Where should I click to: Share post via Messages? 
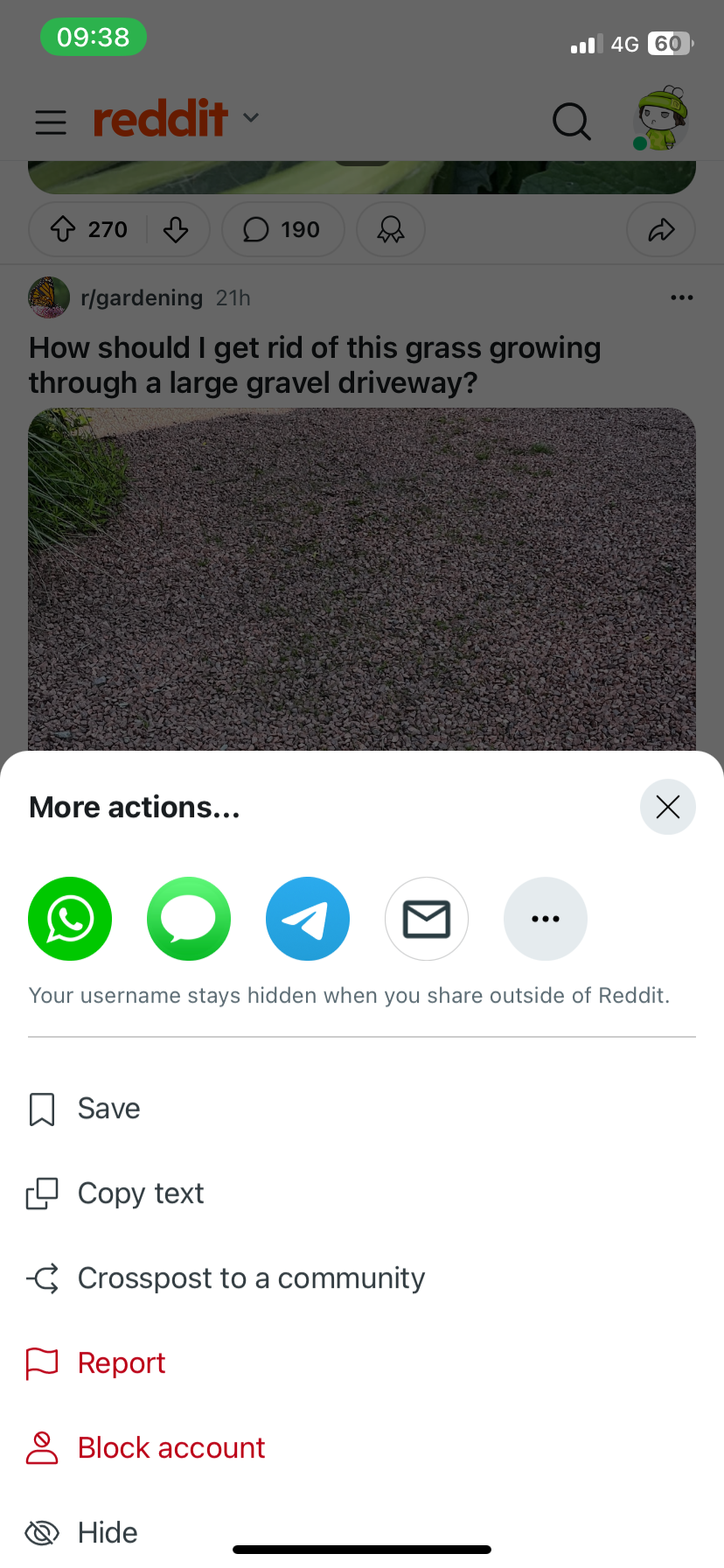pos(189,919)
